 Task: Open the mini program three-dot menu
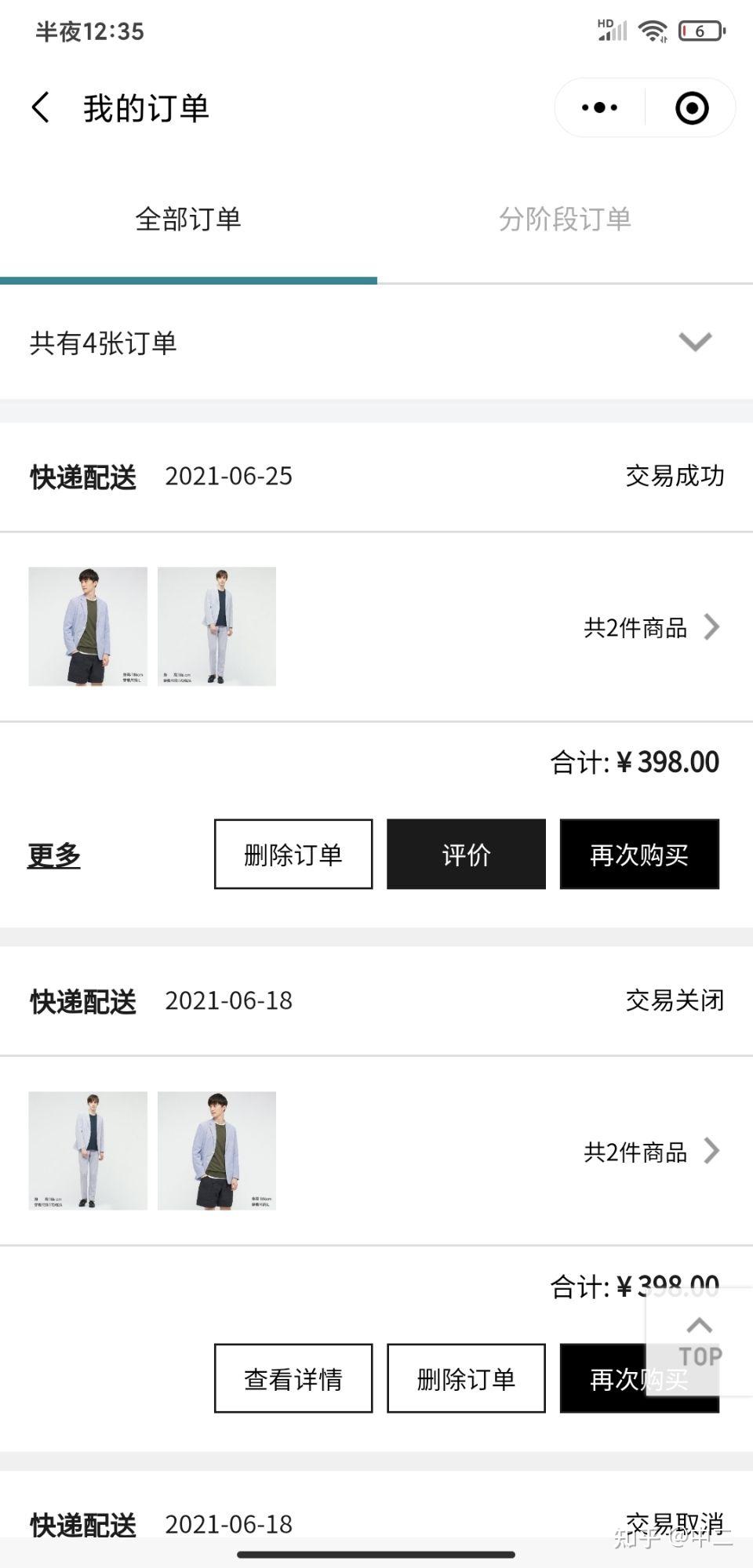[x=600, y=107]
